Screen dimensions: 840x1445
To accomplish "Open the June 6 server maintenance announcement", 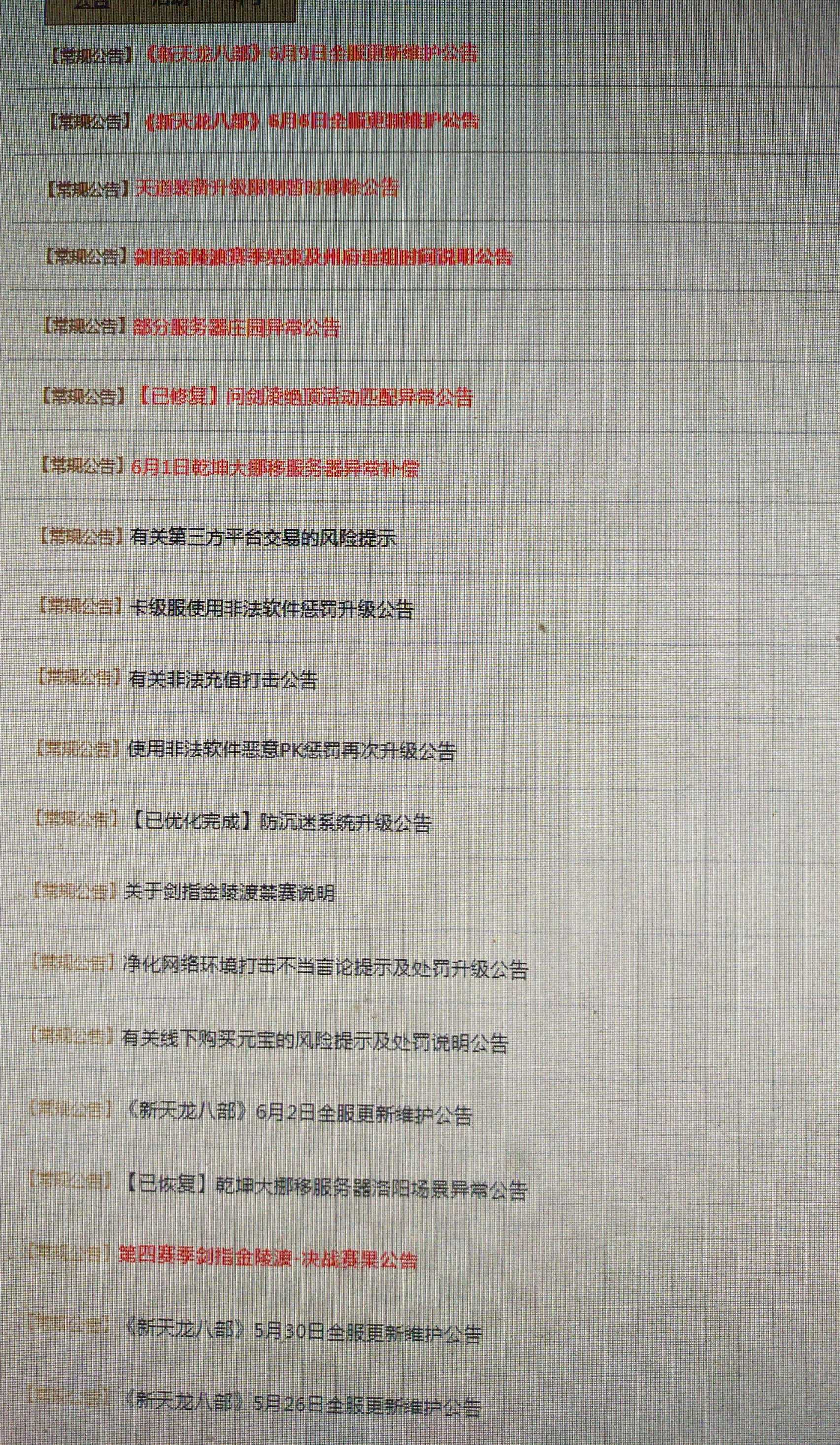I will click(x=311, y=120).
